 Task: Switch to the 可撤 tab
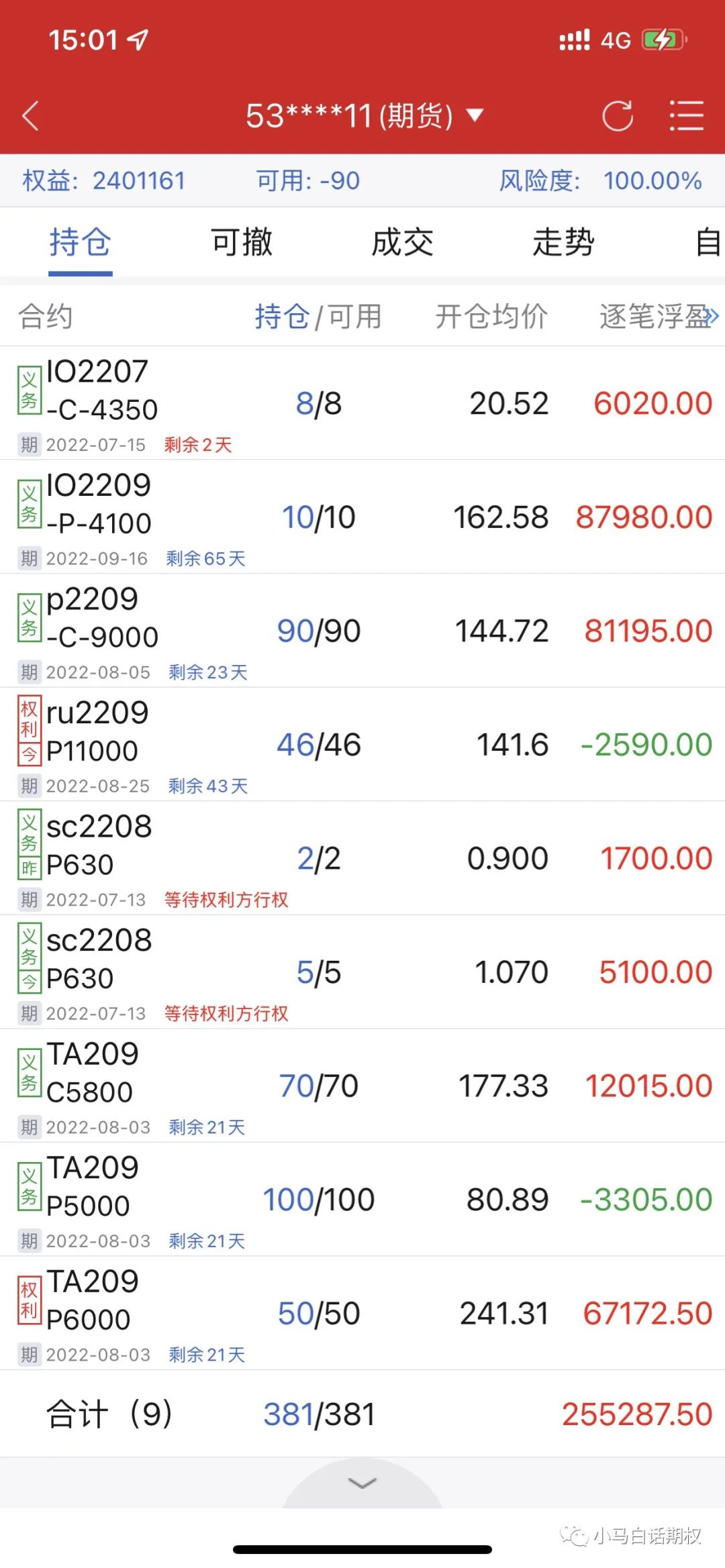(x=242, y=242)
